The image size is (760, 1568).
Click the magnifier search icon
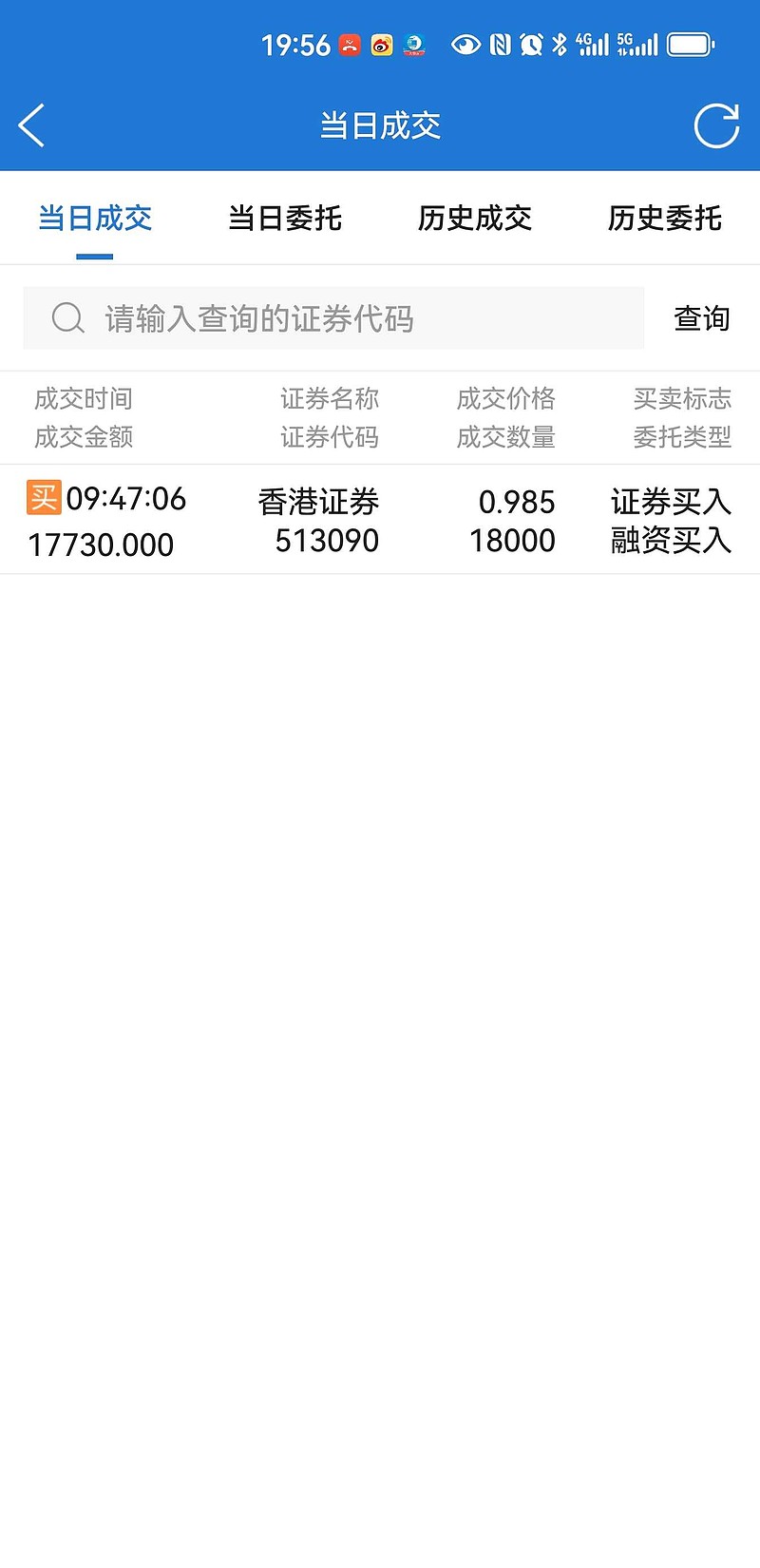tap(66, 317)
